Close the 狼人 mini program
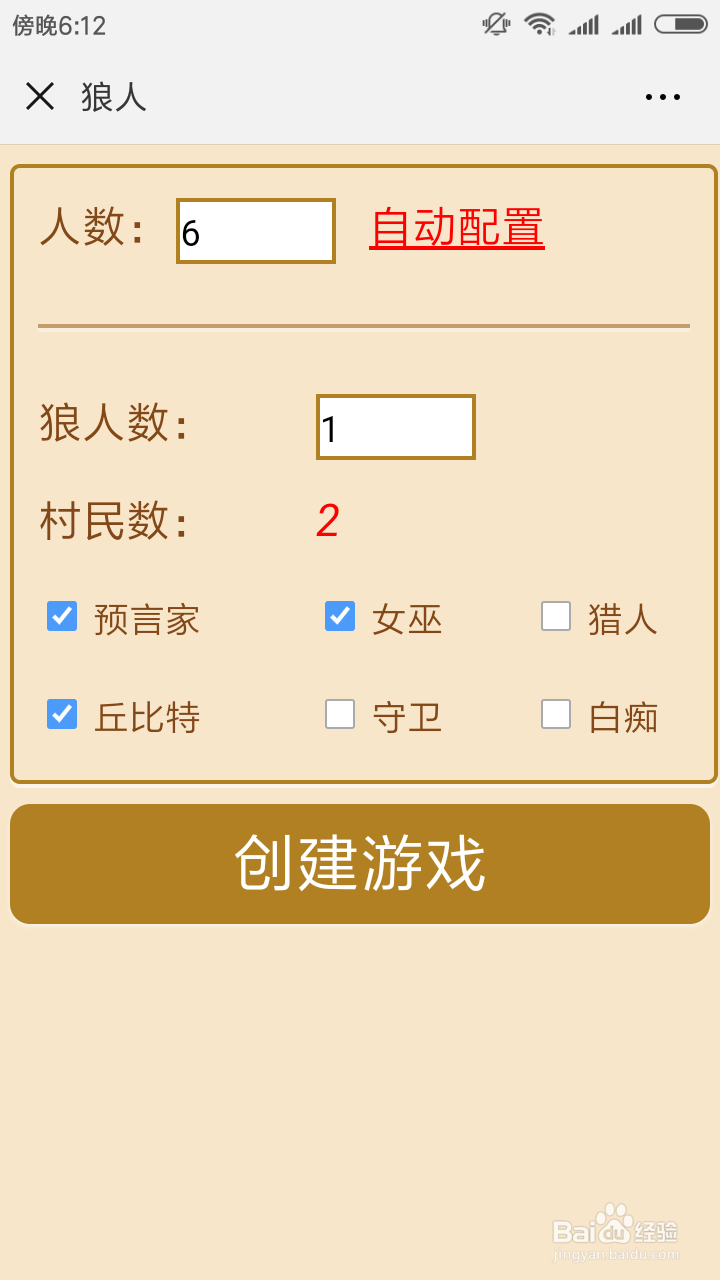 click(x=40, y=96)
